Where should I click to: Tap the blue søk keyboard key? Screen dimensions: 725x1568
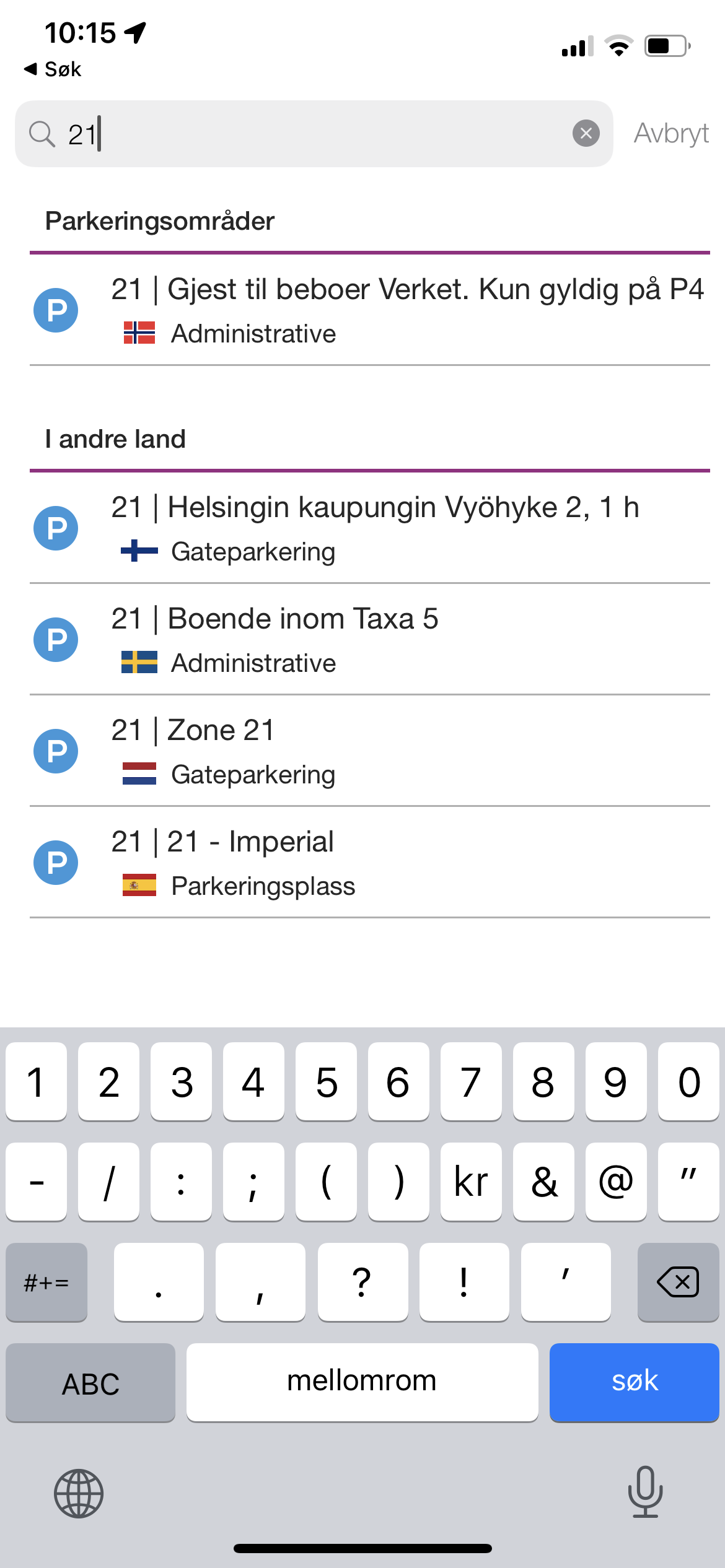pos(633,1381)
